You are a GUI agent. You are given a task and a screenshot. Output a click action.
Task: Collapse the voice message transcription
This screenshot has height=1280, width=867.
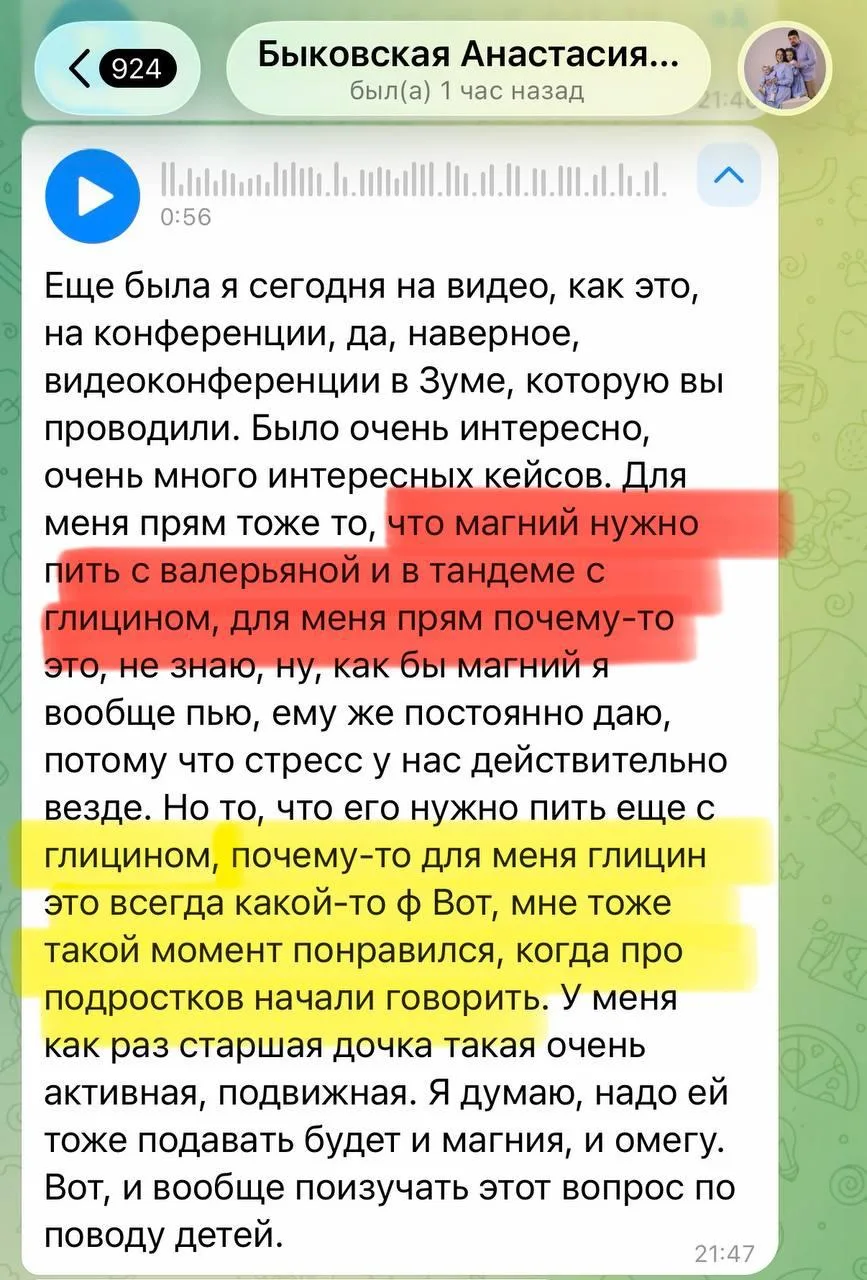[x=731, y=175]
